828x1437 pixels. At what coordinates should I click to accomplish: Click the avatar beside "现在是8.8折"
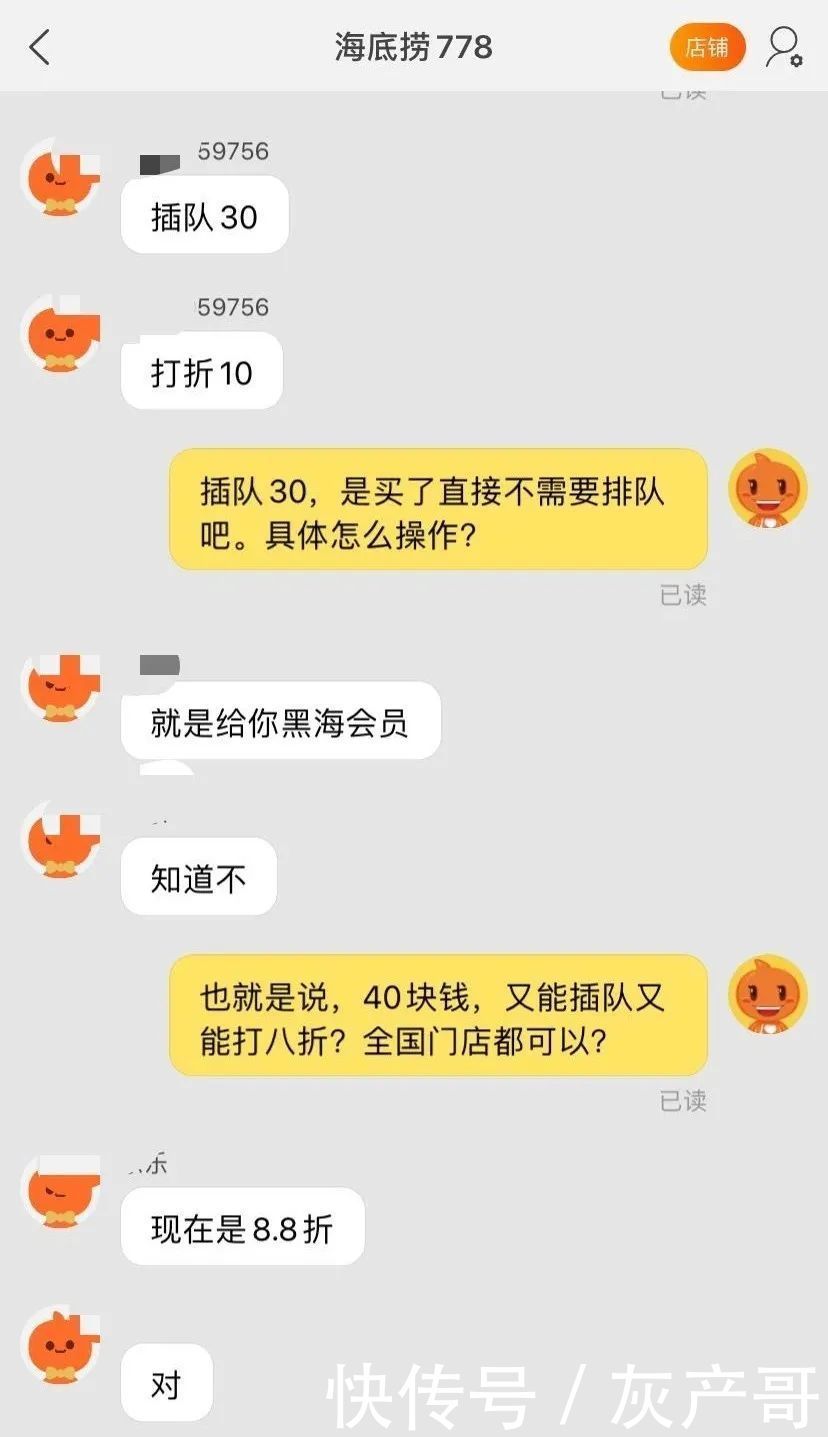coord(61,1192)
